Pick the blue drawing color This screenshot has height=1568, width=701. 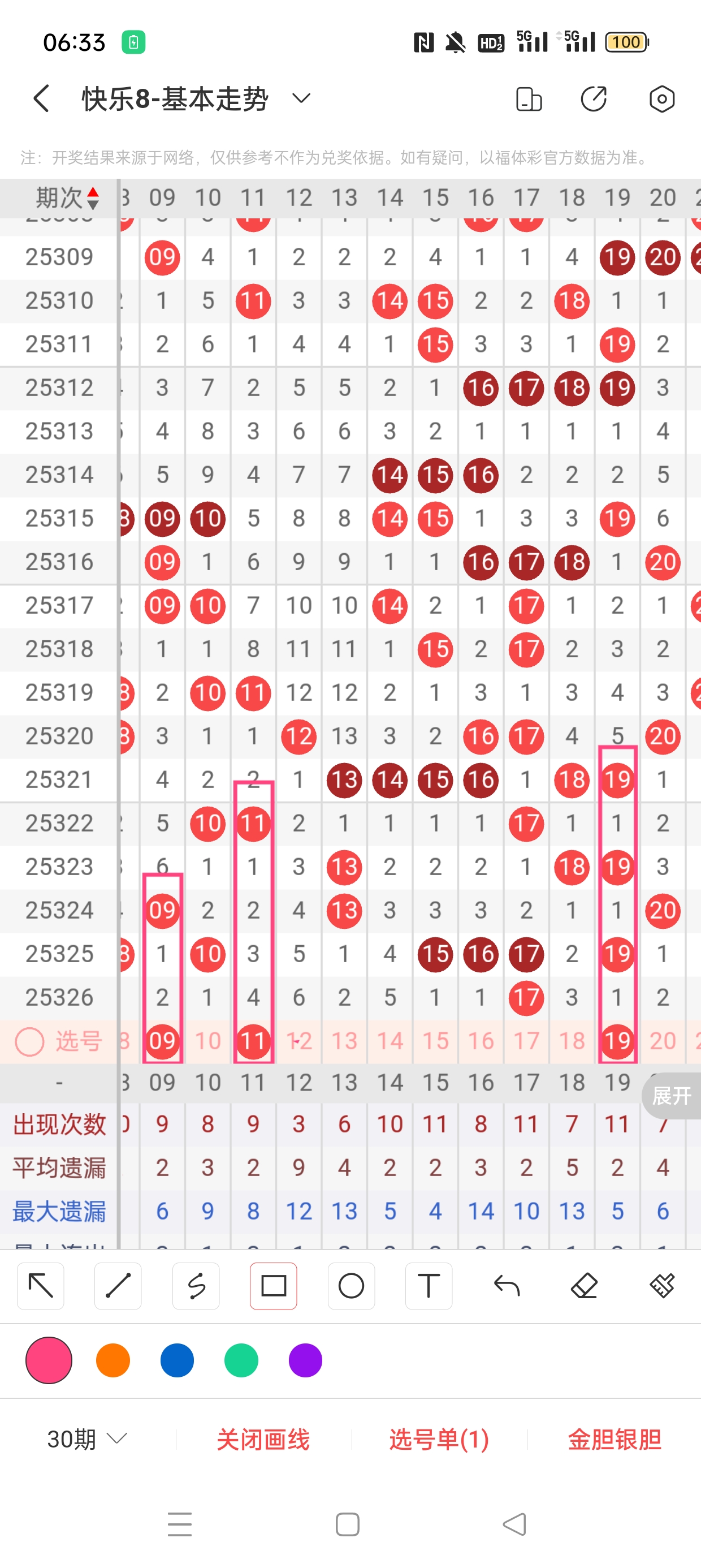pyautogui.click(x=177, y=1360)
